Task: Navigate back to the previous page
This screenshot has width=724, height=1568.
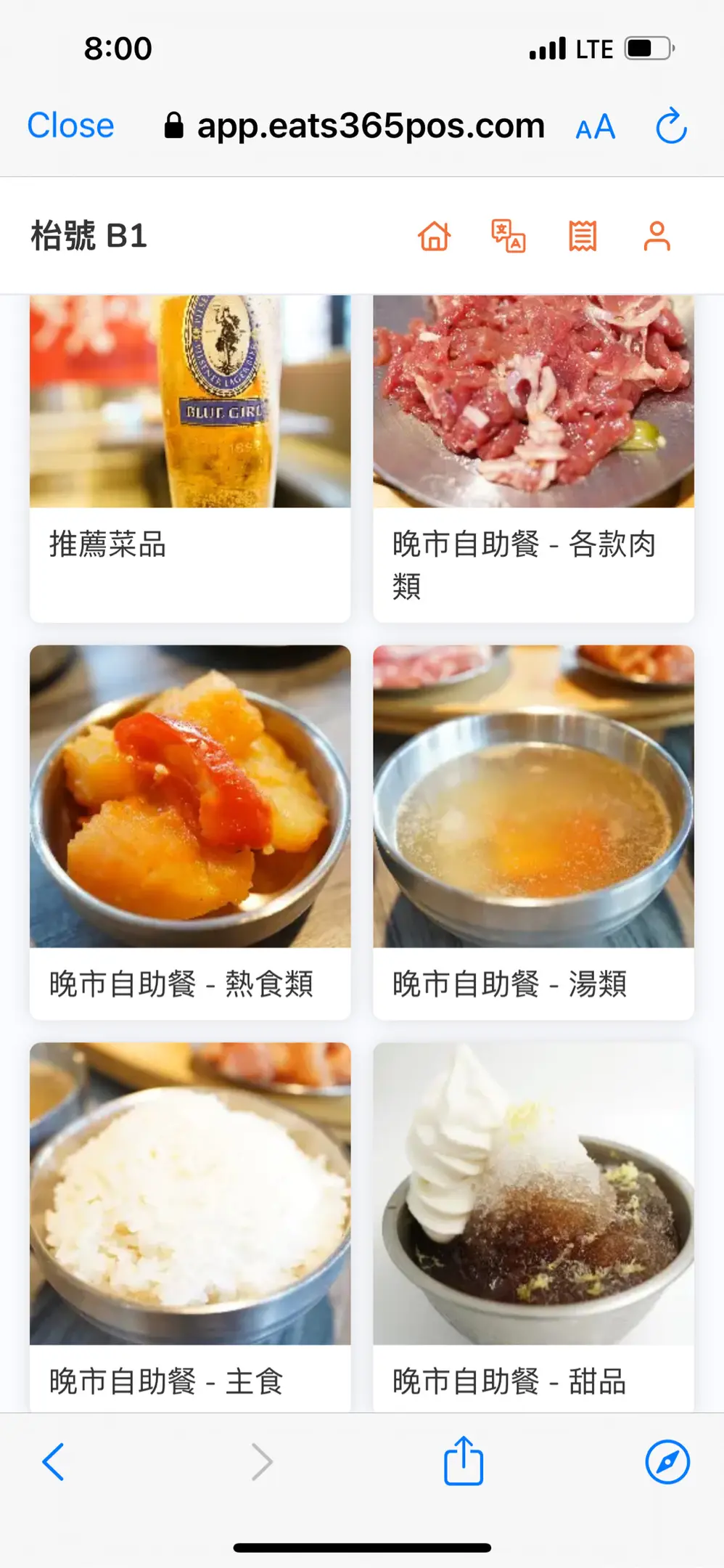Action: [54, 1461]
